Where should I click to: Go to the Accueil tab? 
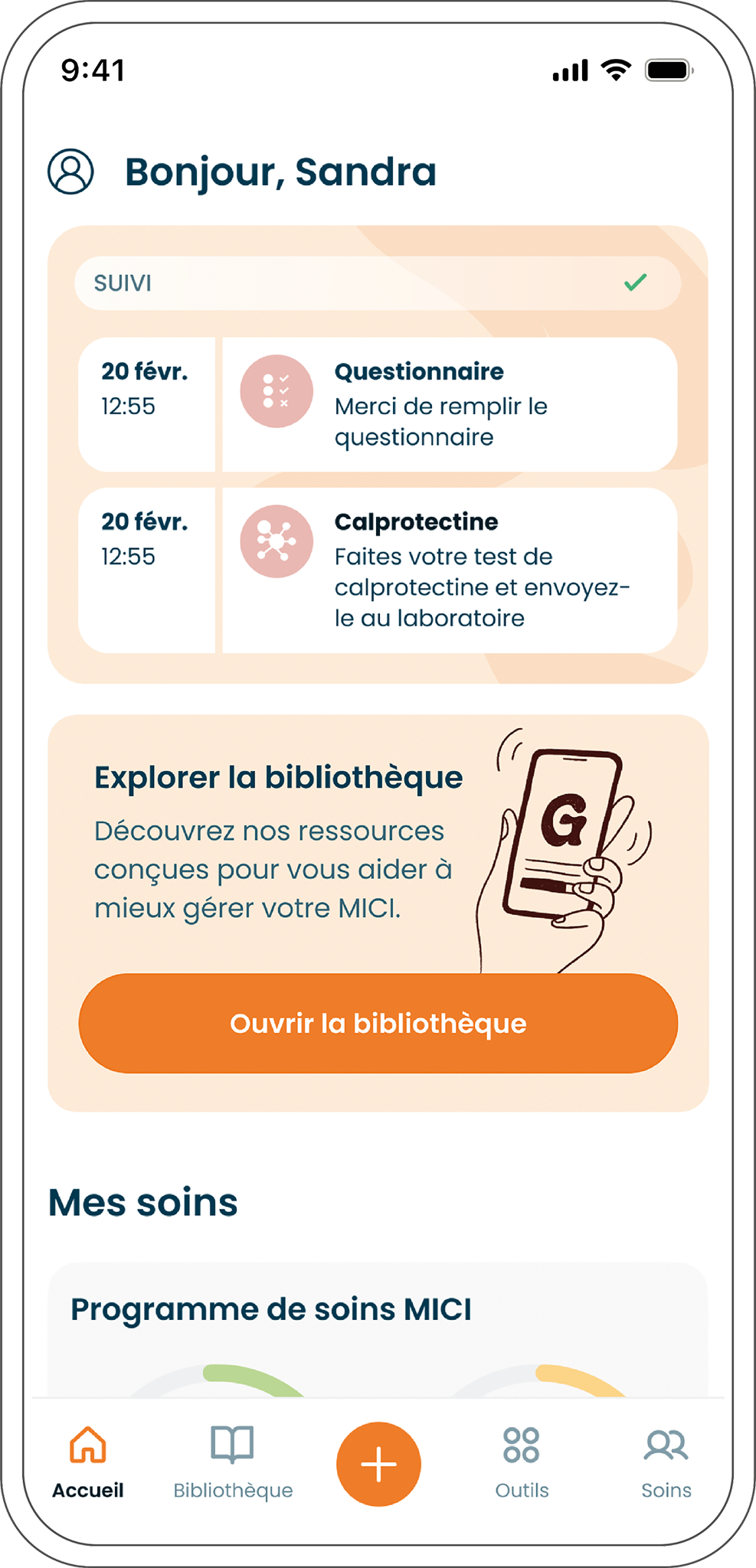(88, 1463)
